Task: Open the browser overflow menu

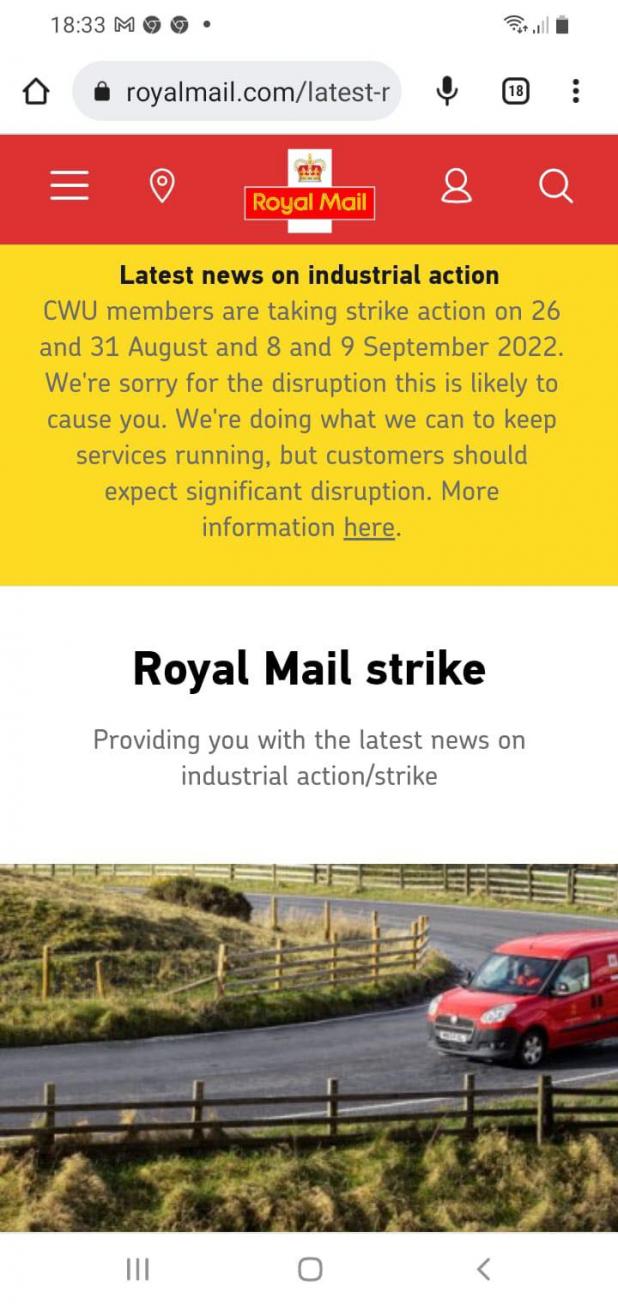Action: [x=575, y=92]
